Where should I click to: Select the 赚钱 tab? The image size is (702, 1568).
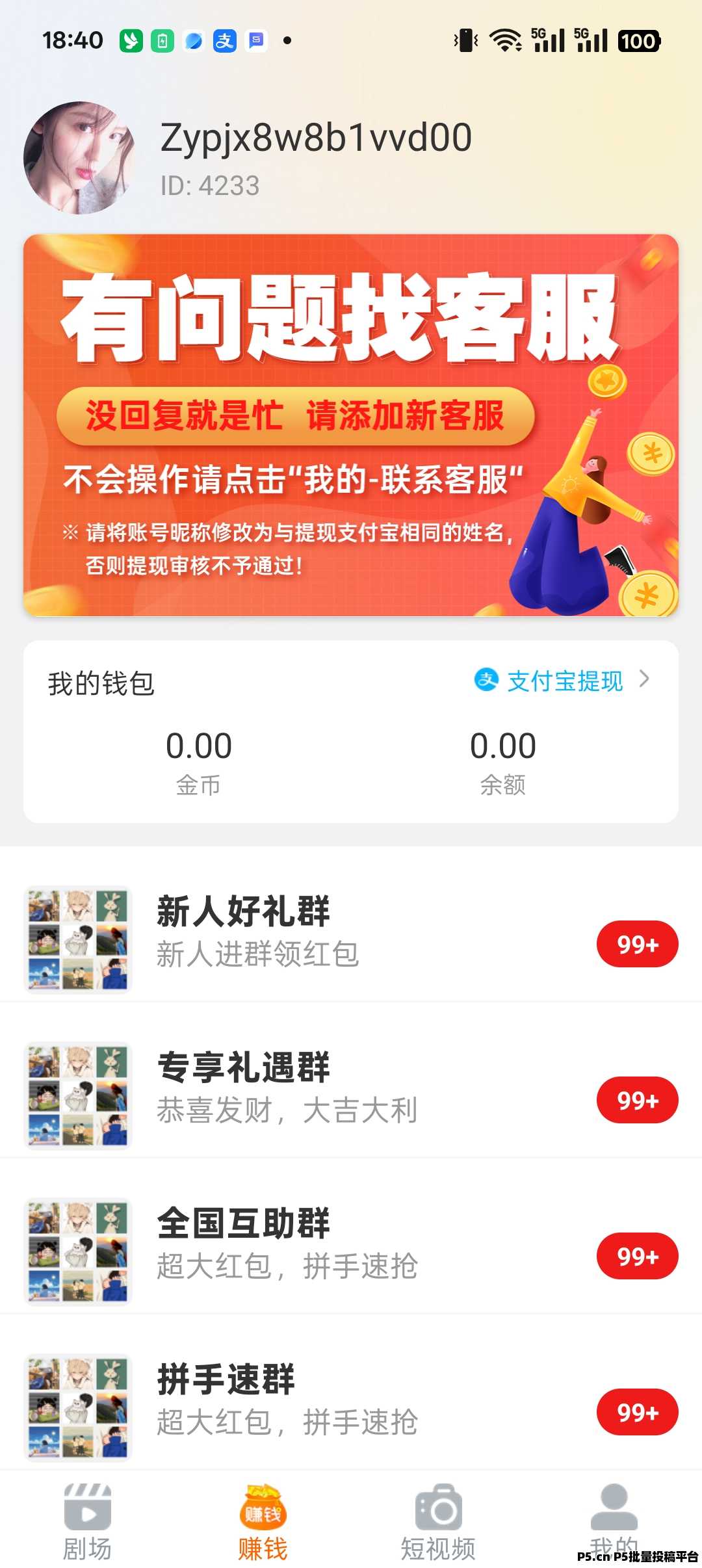tap(263, 1521)
